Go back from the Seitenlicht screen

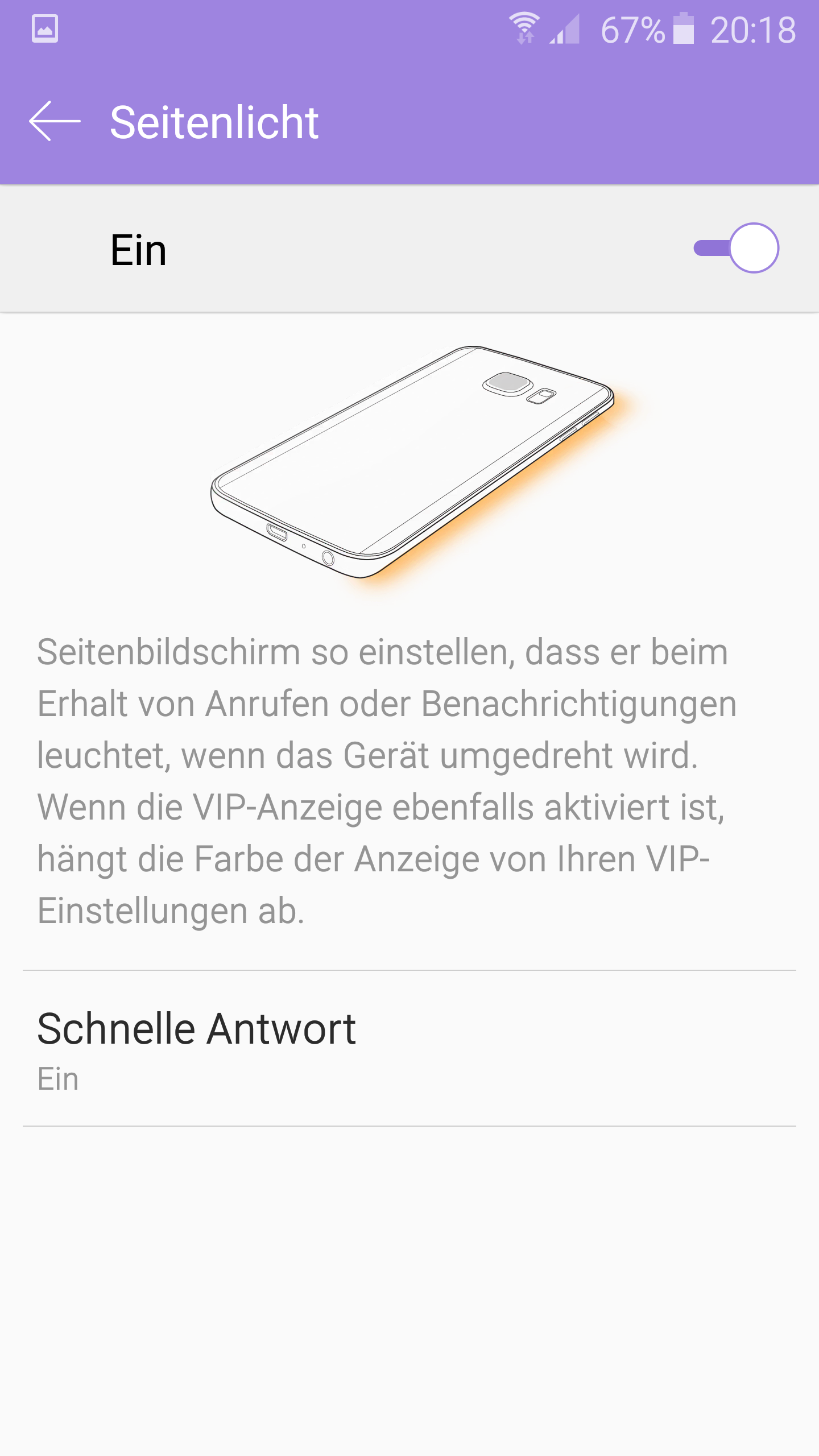[x=55, y=121]
